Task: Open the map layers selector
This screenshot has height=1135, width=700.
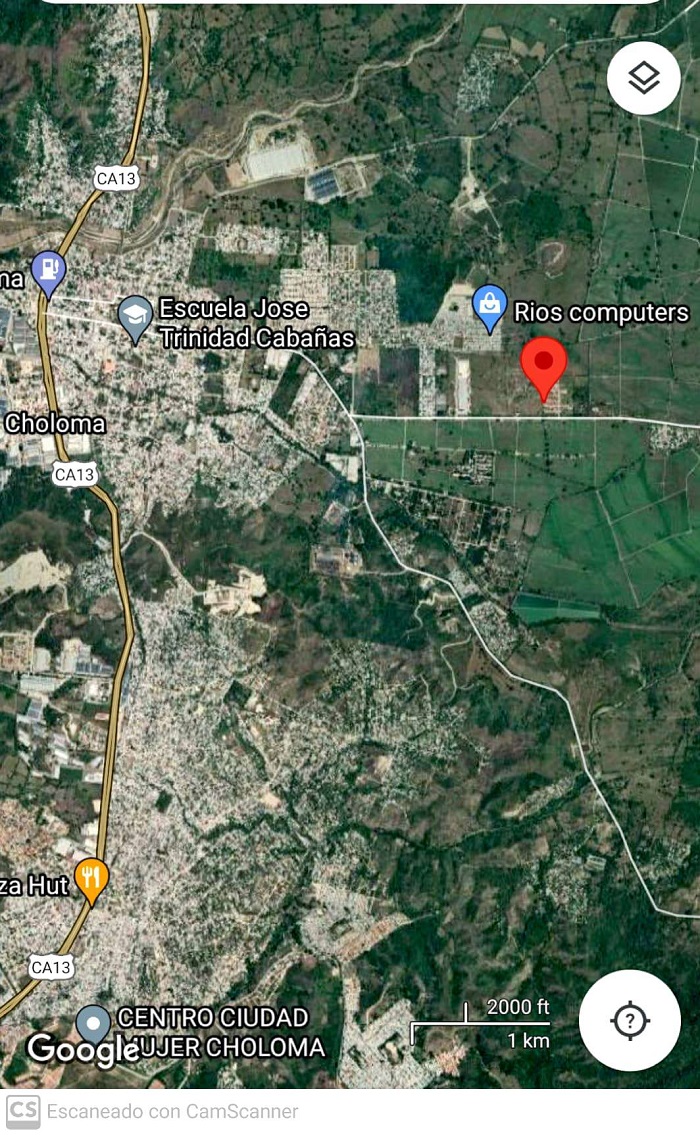Action: [643, 78]
